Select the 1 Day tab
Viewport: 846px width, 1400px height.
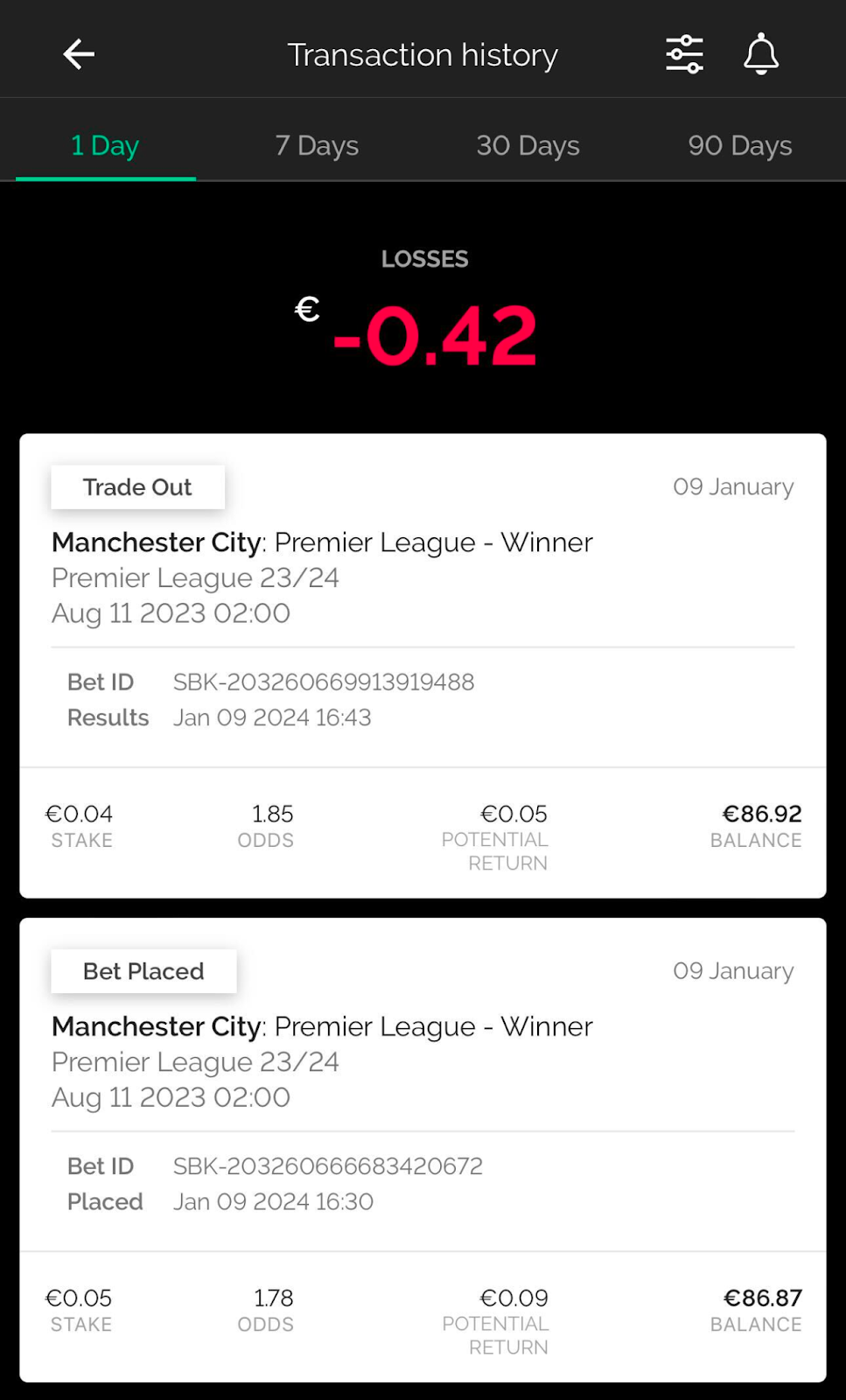click(105, 145)
